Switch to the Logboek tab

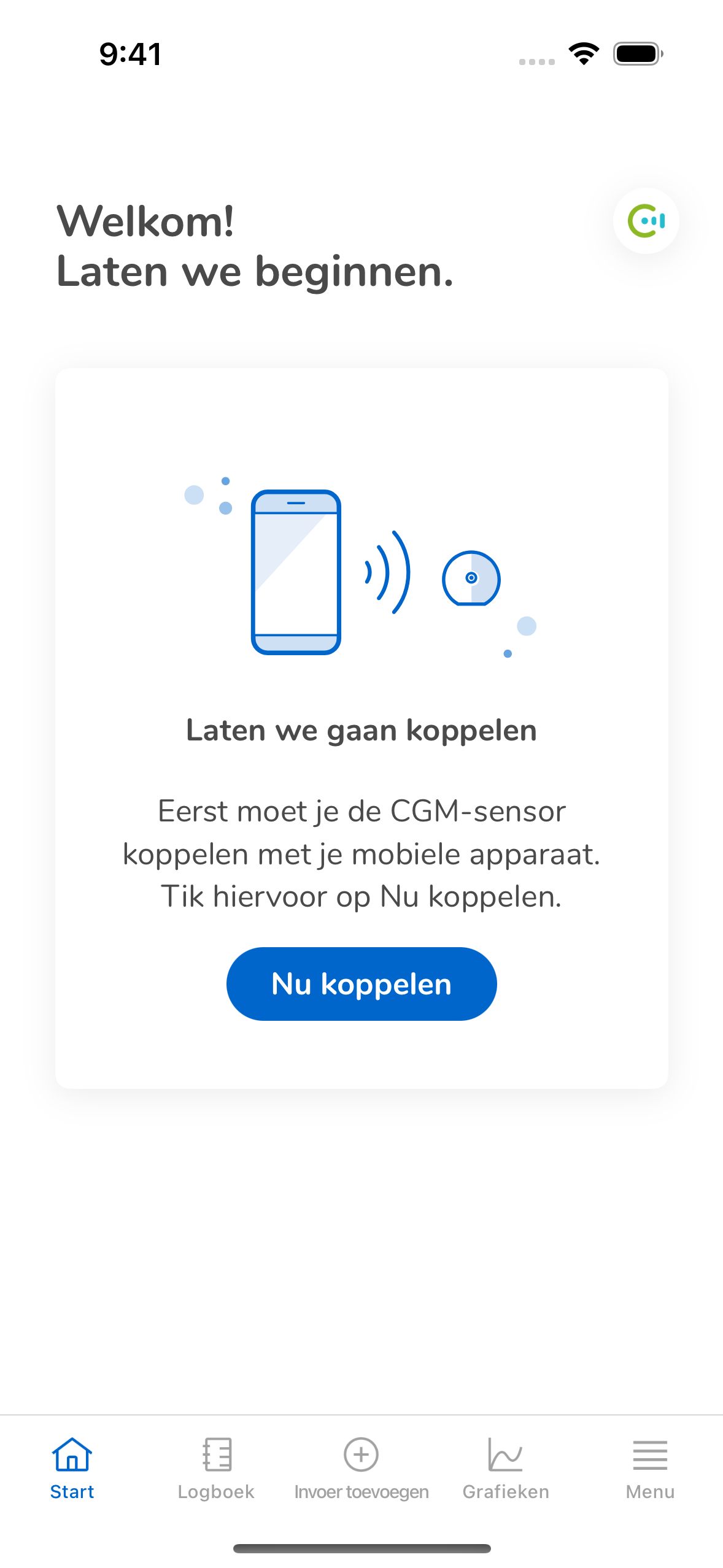pos(216,1468)
